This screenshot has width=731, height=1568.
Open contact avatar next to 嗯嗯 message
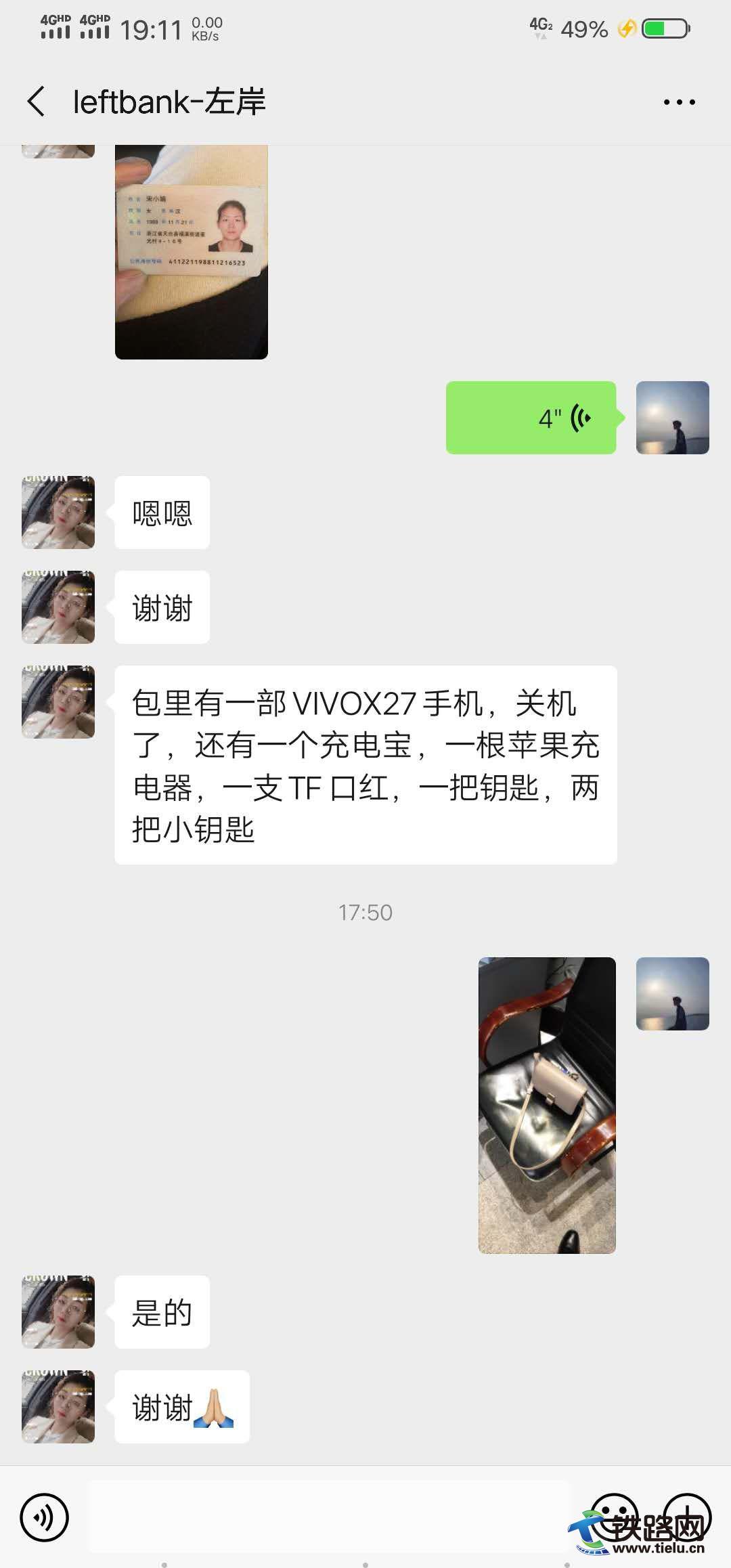[58, 513]
